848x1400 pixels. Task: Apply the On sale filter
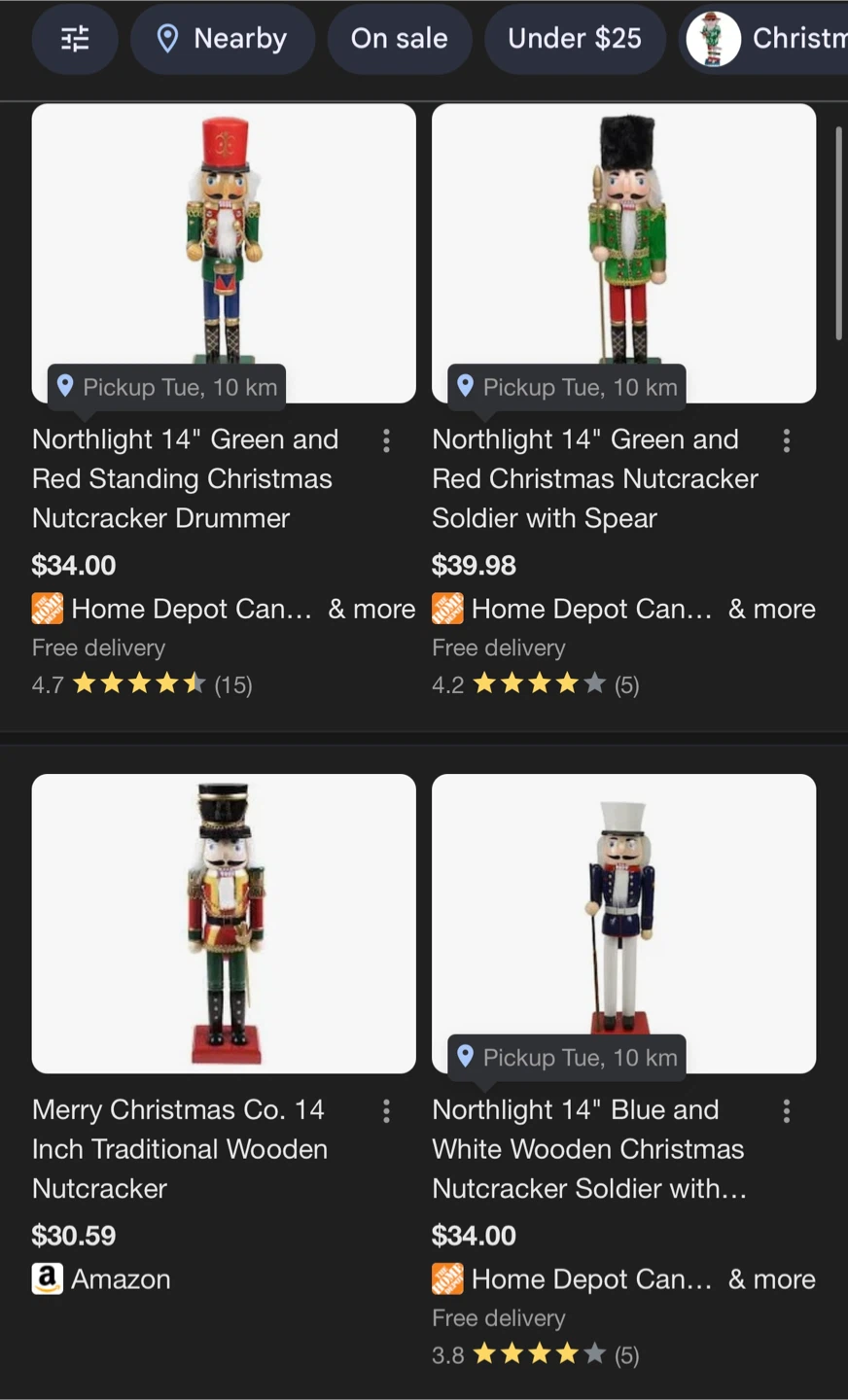coord(399,39)
